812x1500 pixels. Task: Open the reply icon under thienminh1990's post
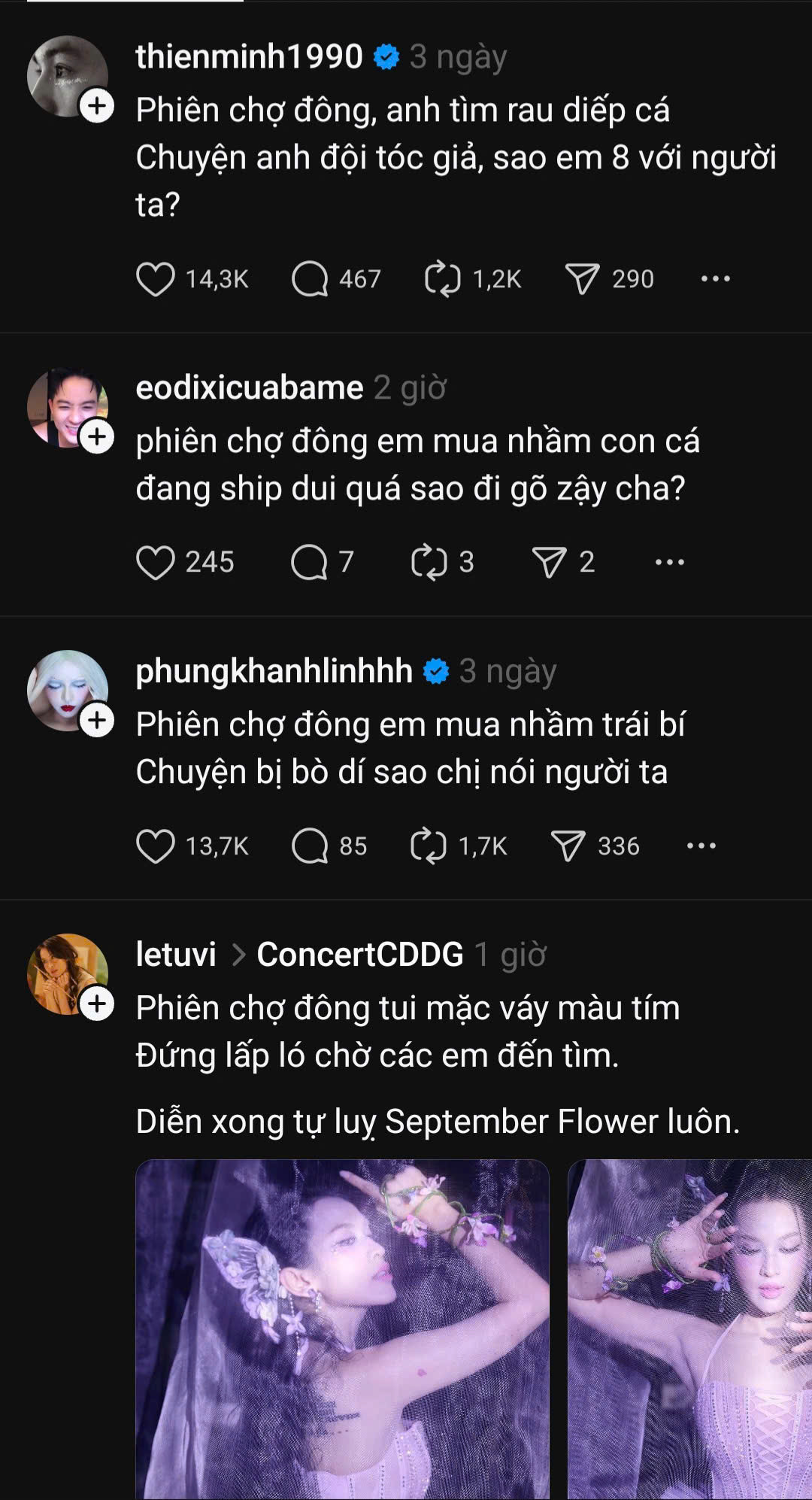point(311,278)
